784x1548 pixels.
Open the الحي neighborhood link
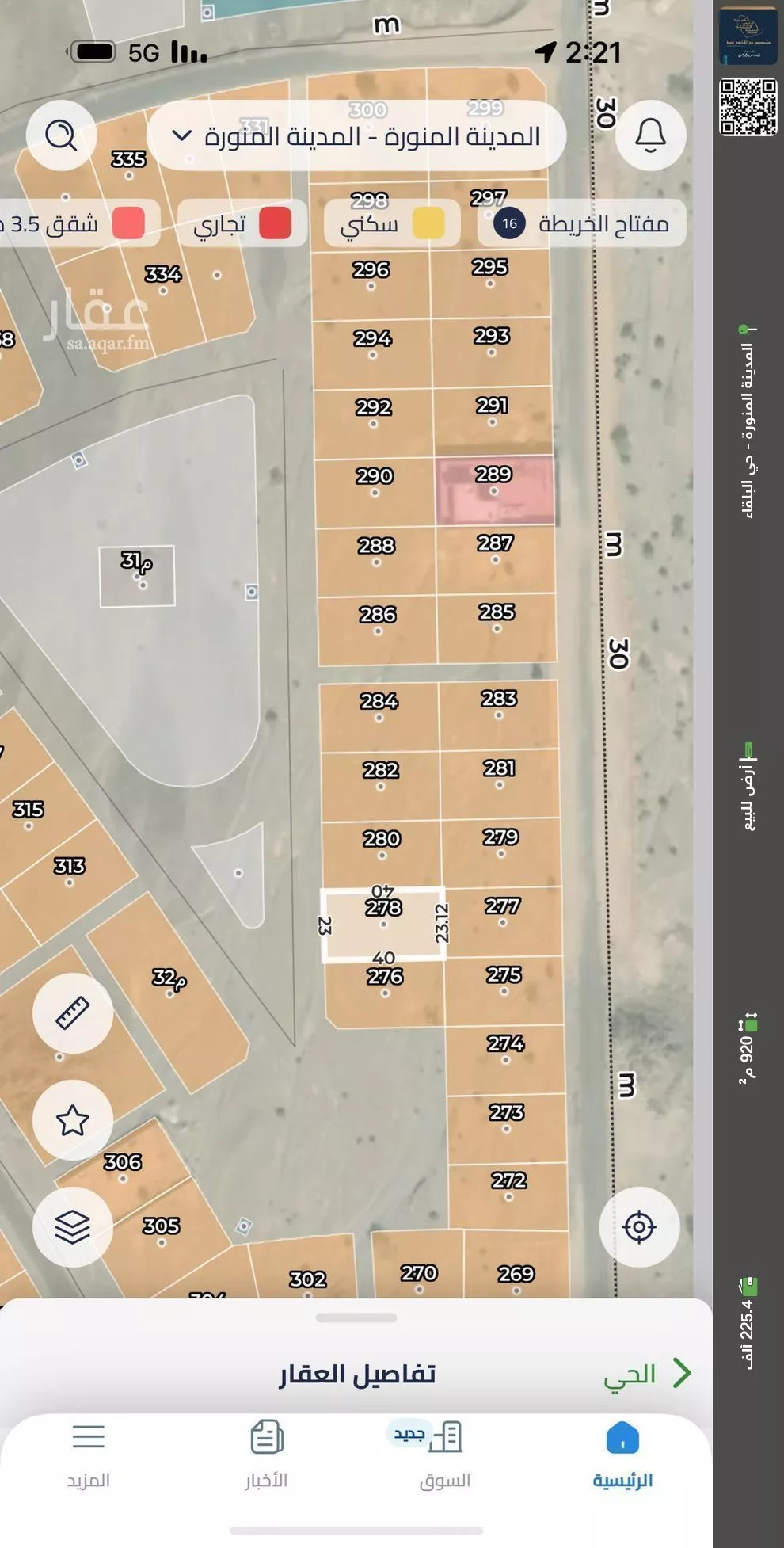coord(646,1375)
